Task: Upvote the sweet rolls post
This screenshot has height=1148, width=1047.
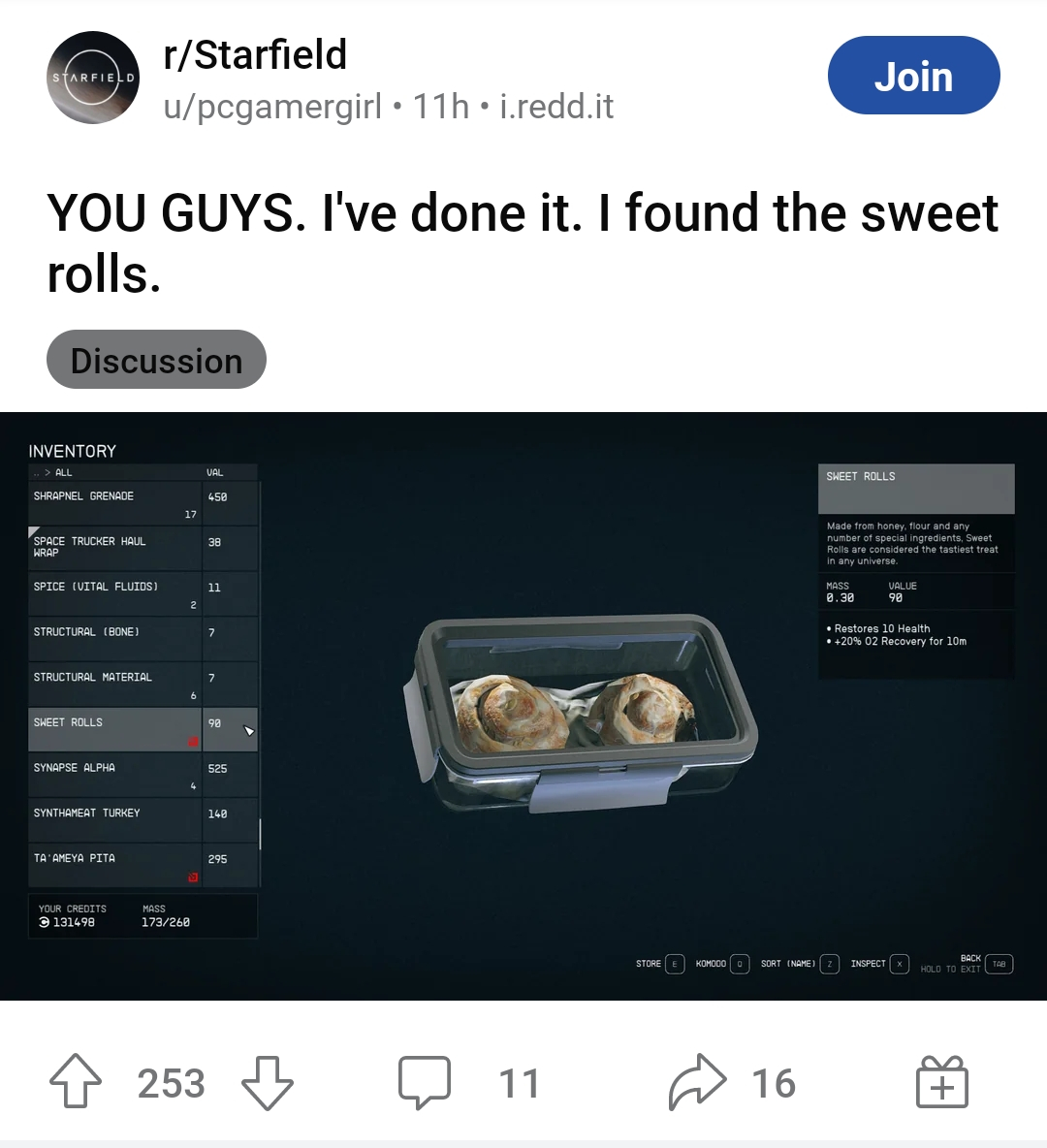Action: click(77, 1080)
